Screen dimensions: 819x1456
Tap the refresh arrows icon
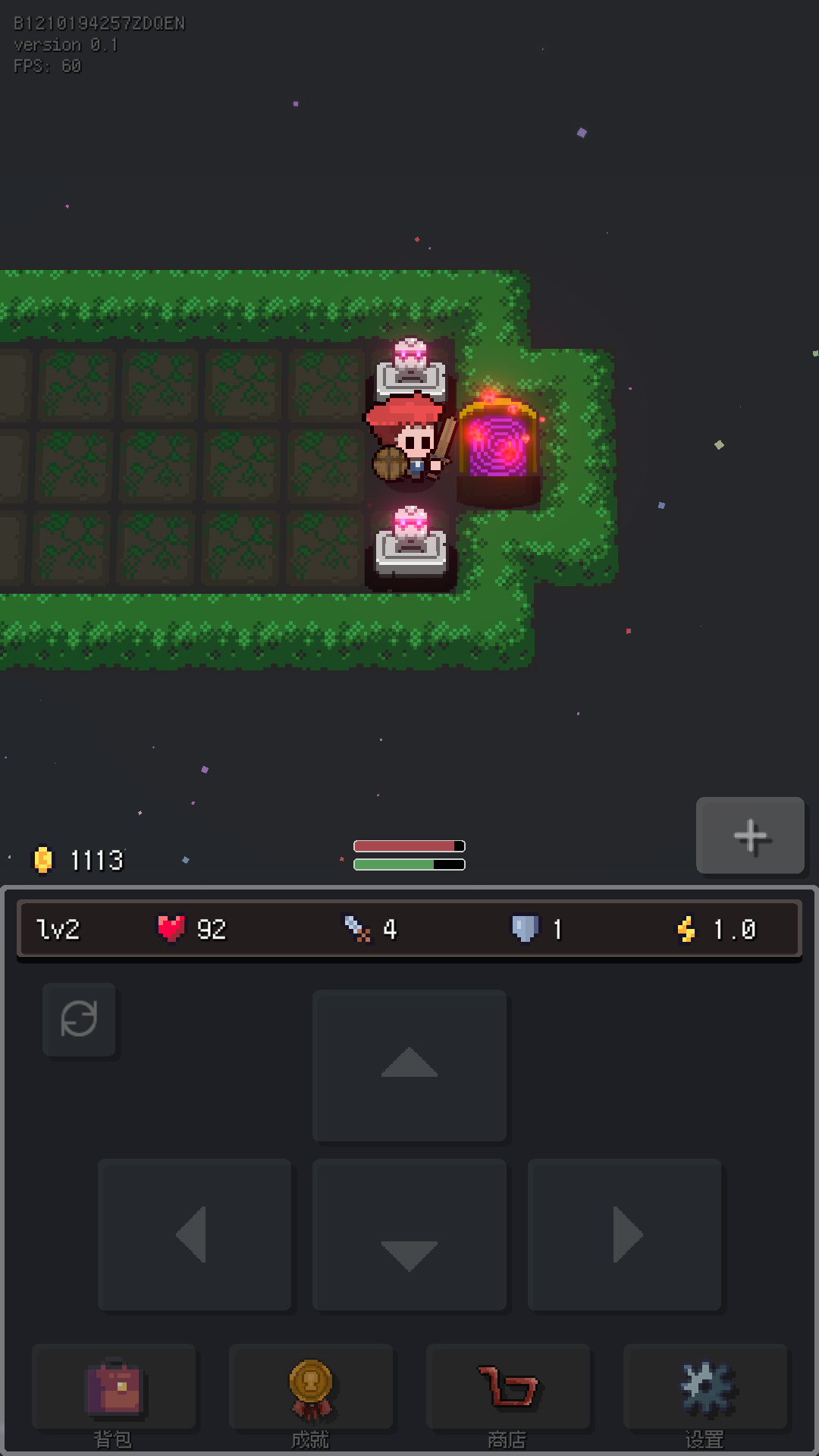[79, 1018]
